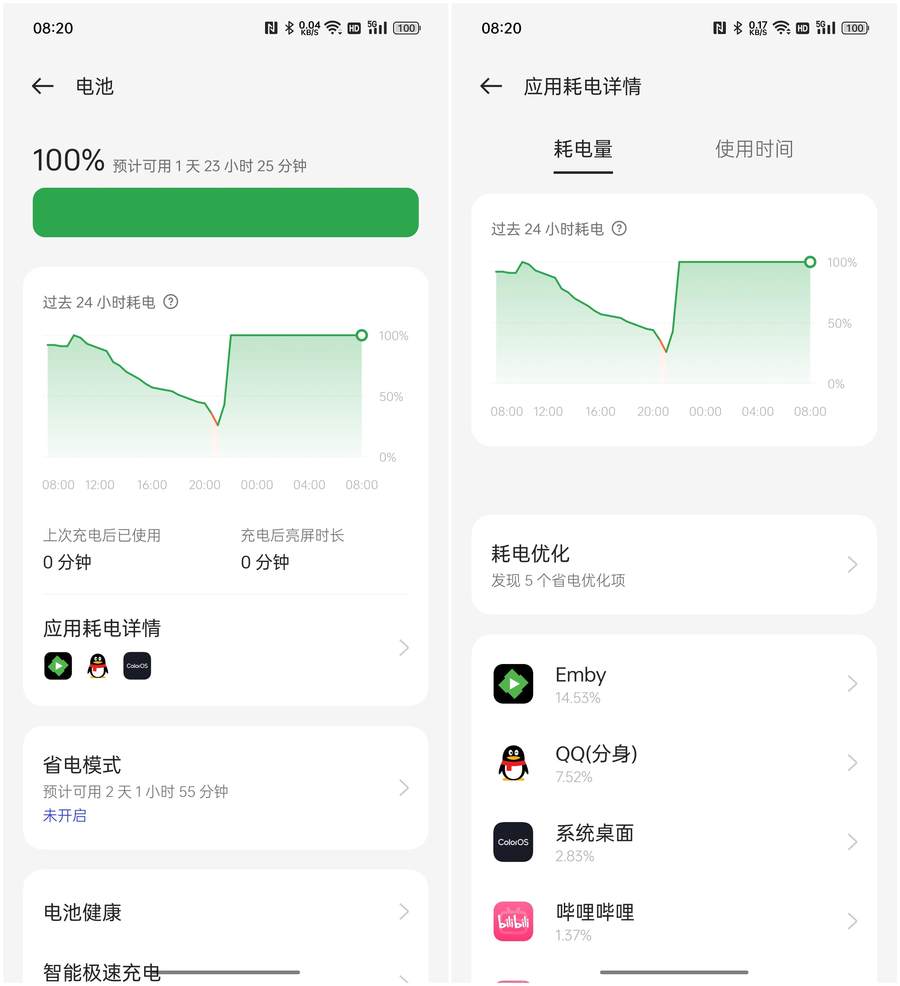900x986 pixels.
Task: Open 耗电优化 suggestions
Action: coord(673,565)
